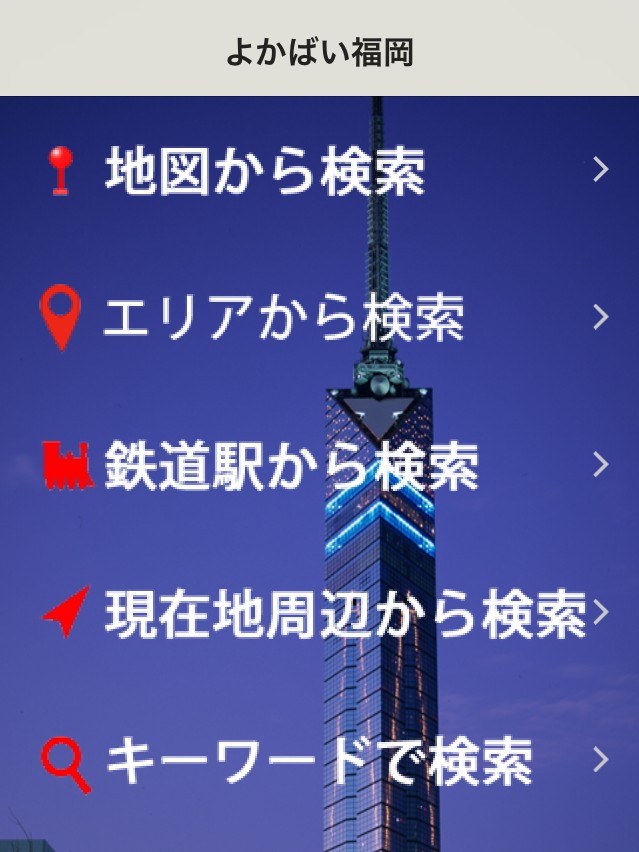639x852 pixels.
Task: Open キーワードで検索 (keyword search)
Action: click(x=319, y=762)
